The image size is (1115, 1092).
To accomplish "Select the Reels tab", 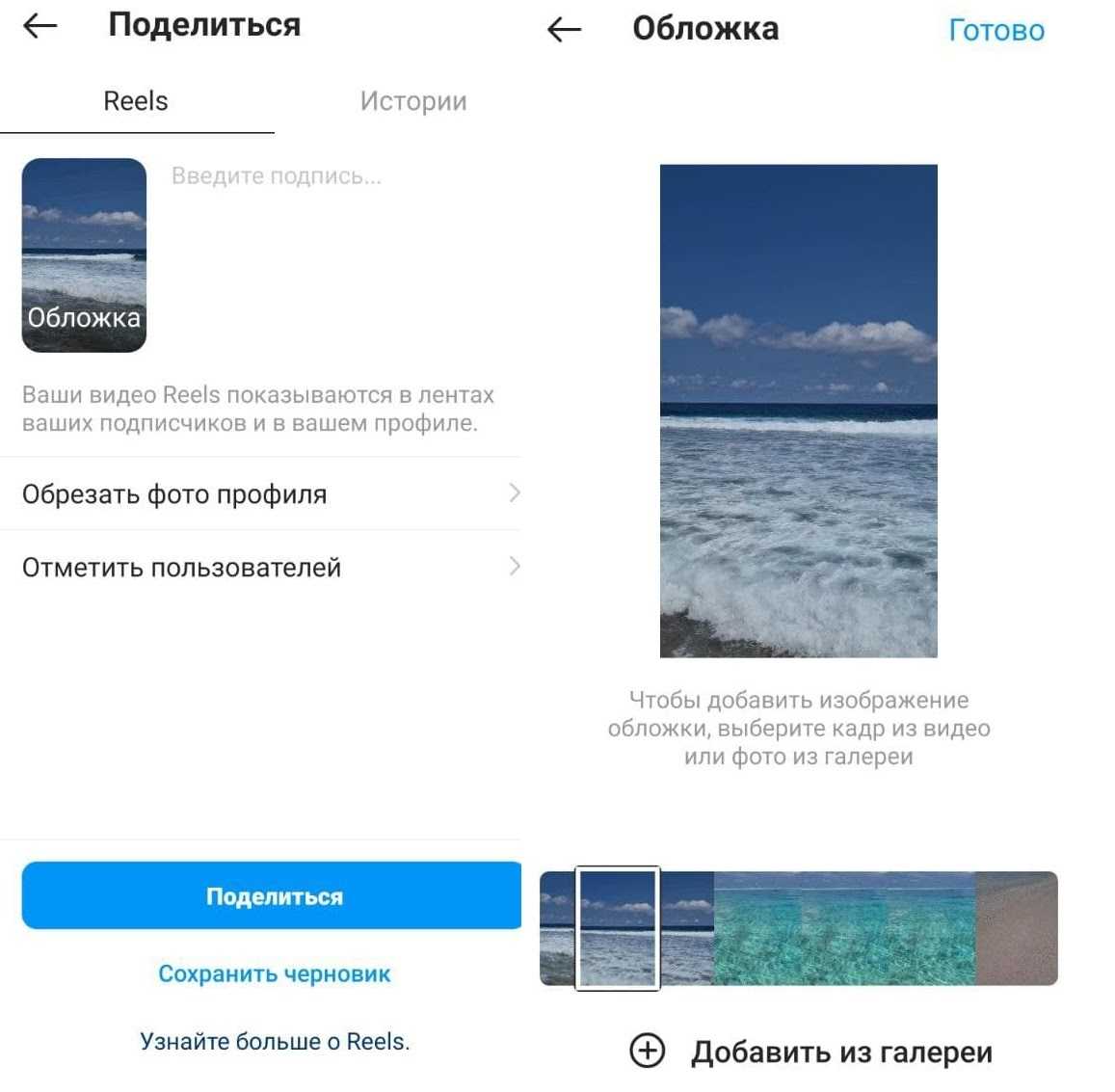I will [x=136, y=101].
